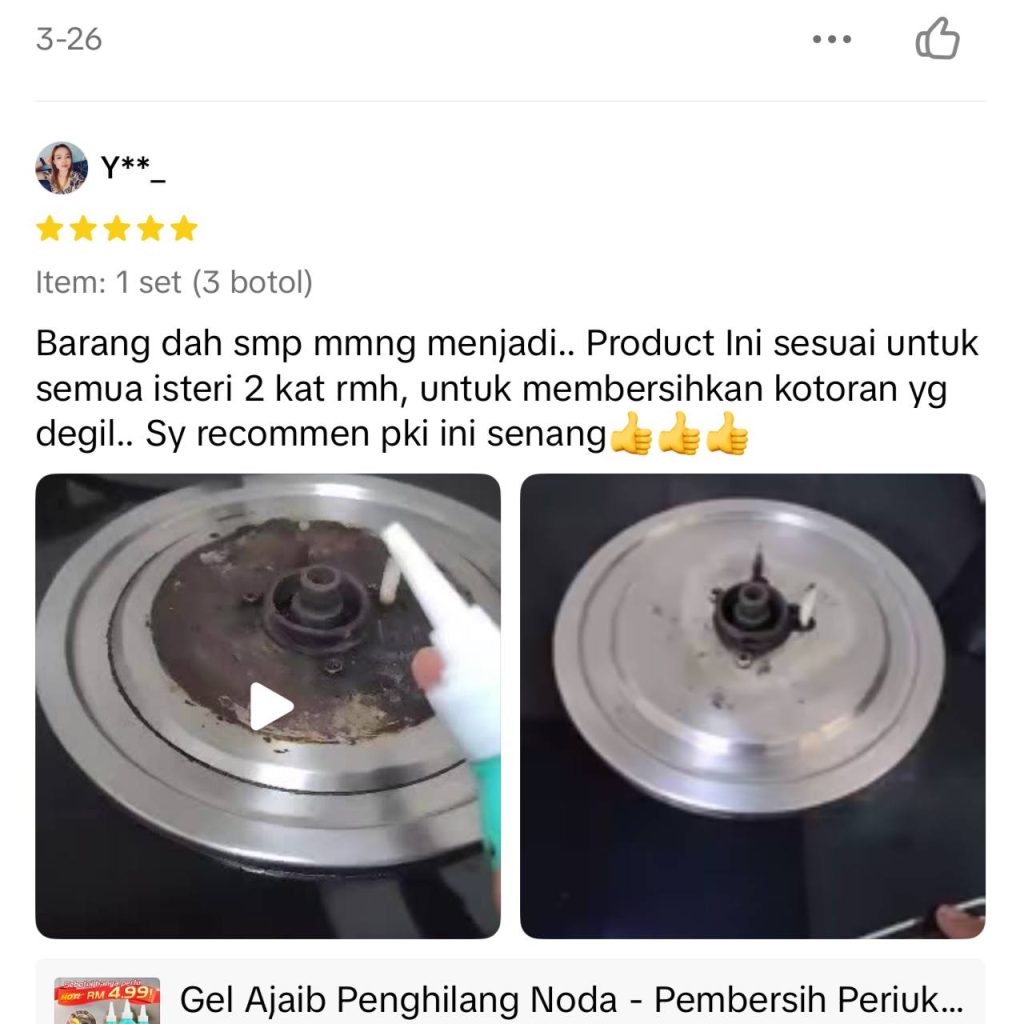Open the cleaned stove plate photo

(x=752, y=706)
